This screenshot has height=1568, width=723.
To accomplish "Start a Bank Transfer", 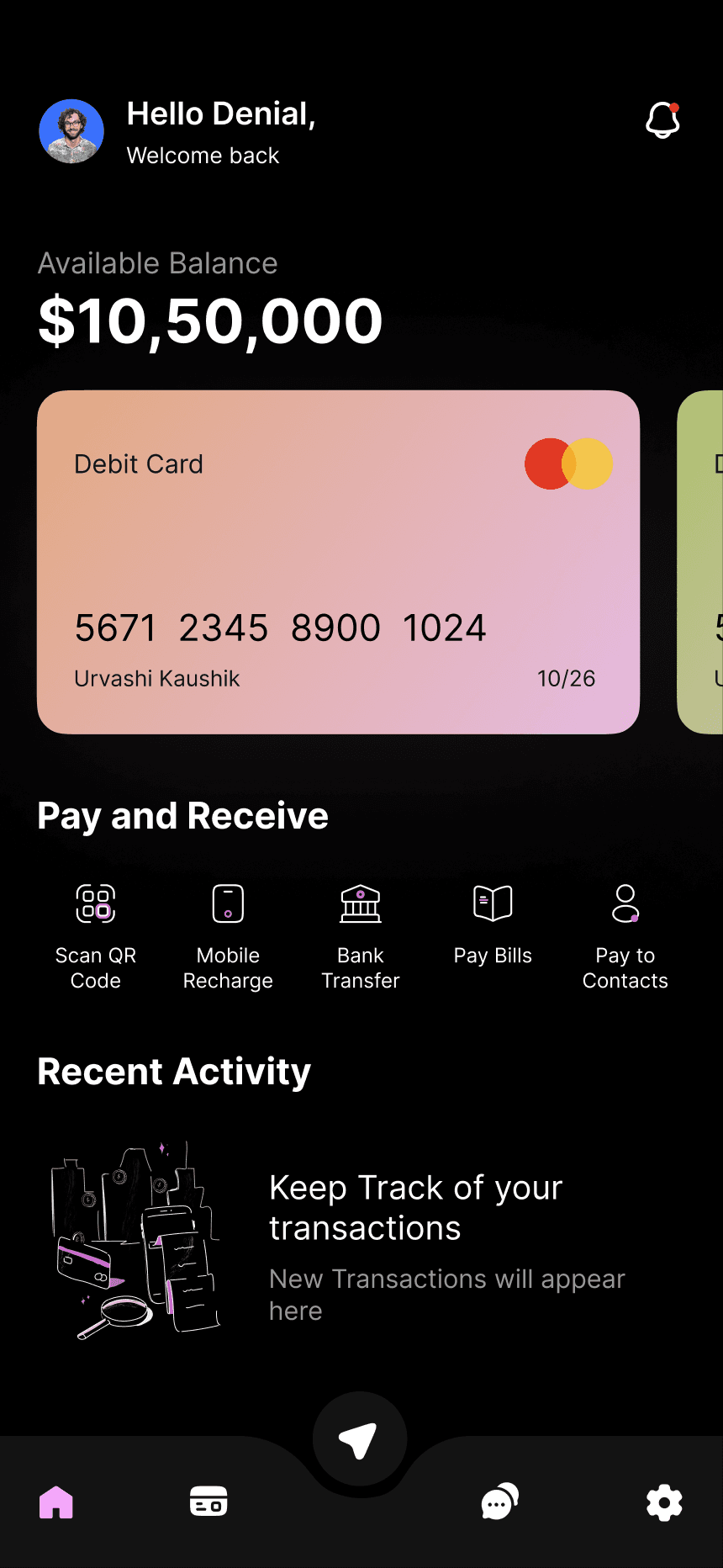I will click(x=360, y=903).
